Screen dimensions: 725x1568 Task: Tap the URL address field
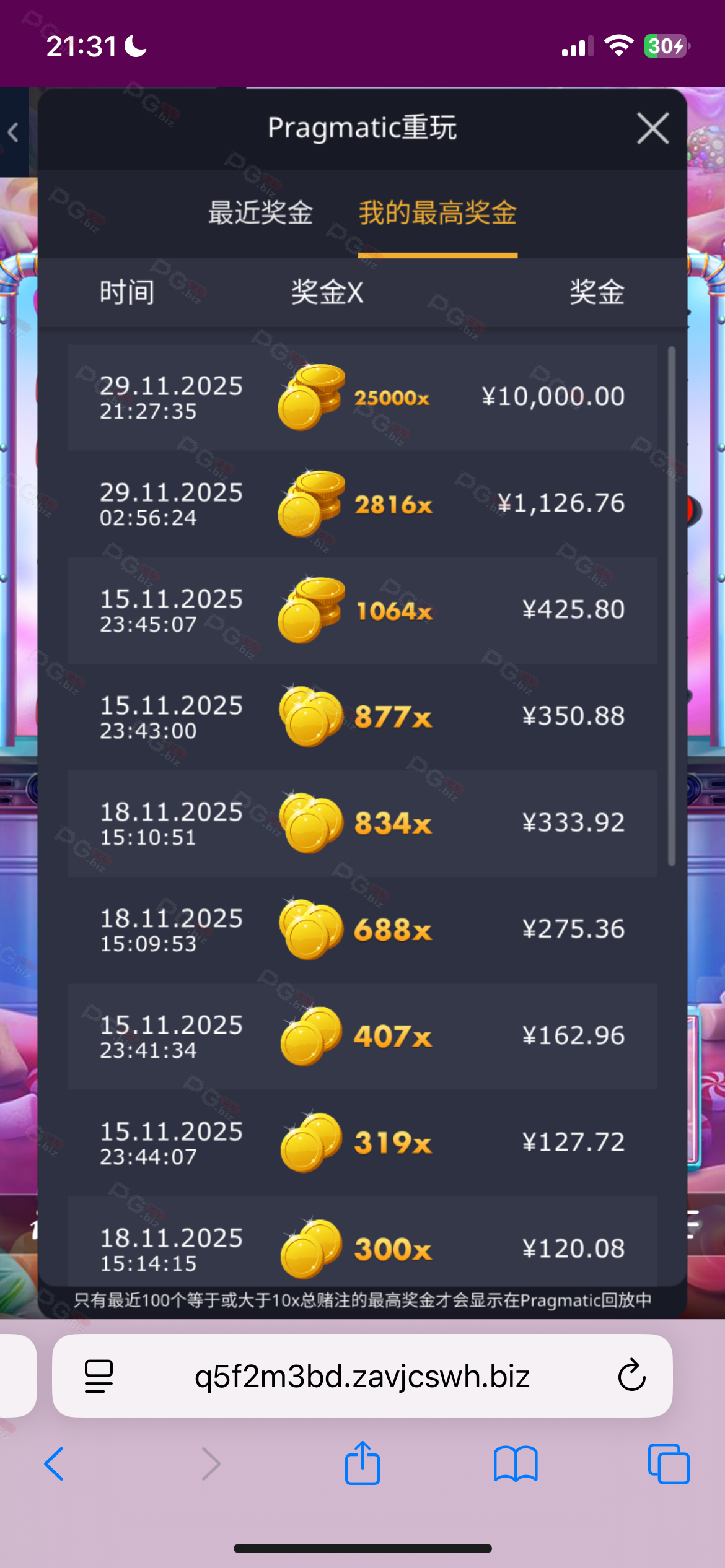coord(362,1375)
